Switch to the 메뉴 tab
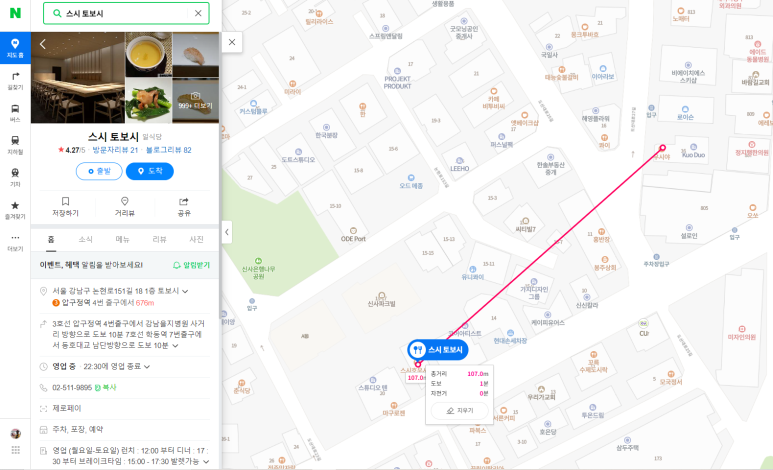This screenshot has height=470, width=773. coord(123,239)
